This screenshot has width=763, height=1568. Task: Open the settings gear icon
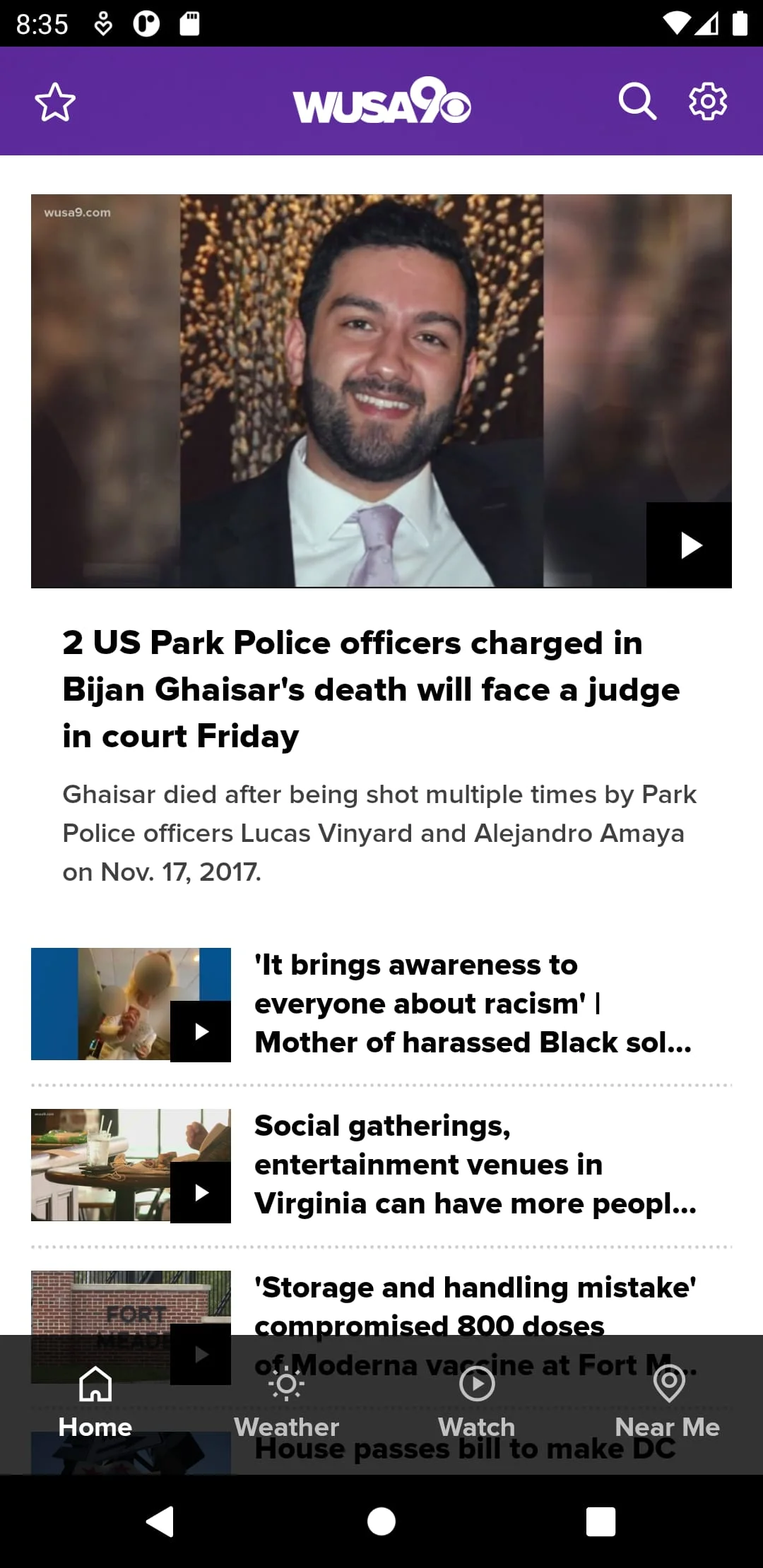click(706, 102)
